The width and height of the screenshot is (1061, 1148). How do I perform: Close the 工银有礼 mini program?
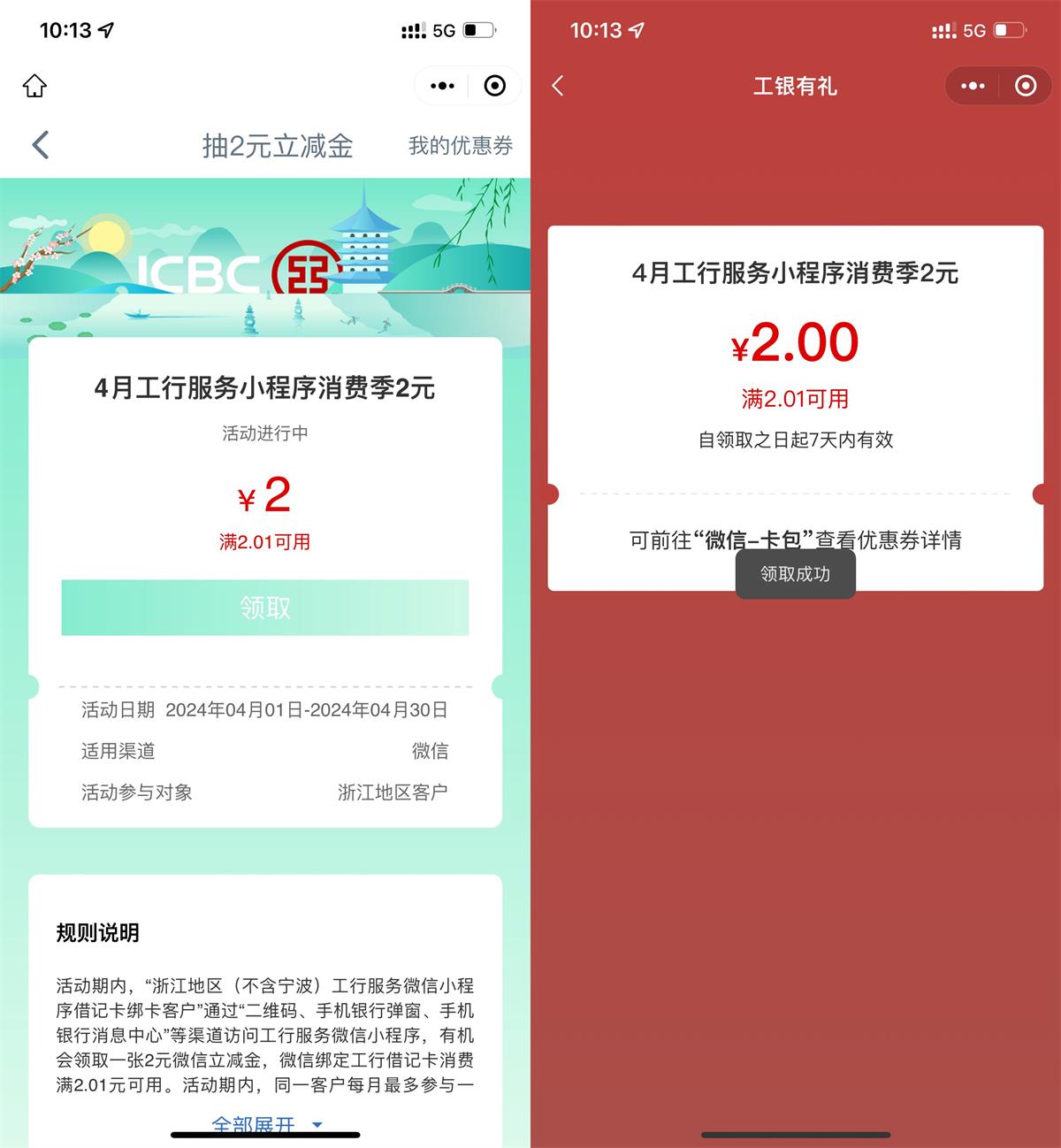point(1026,86)
